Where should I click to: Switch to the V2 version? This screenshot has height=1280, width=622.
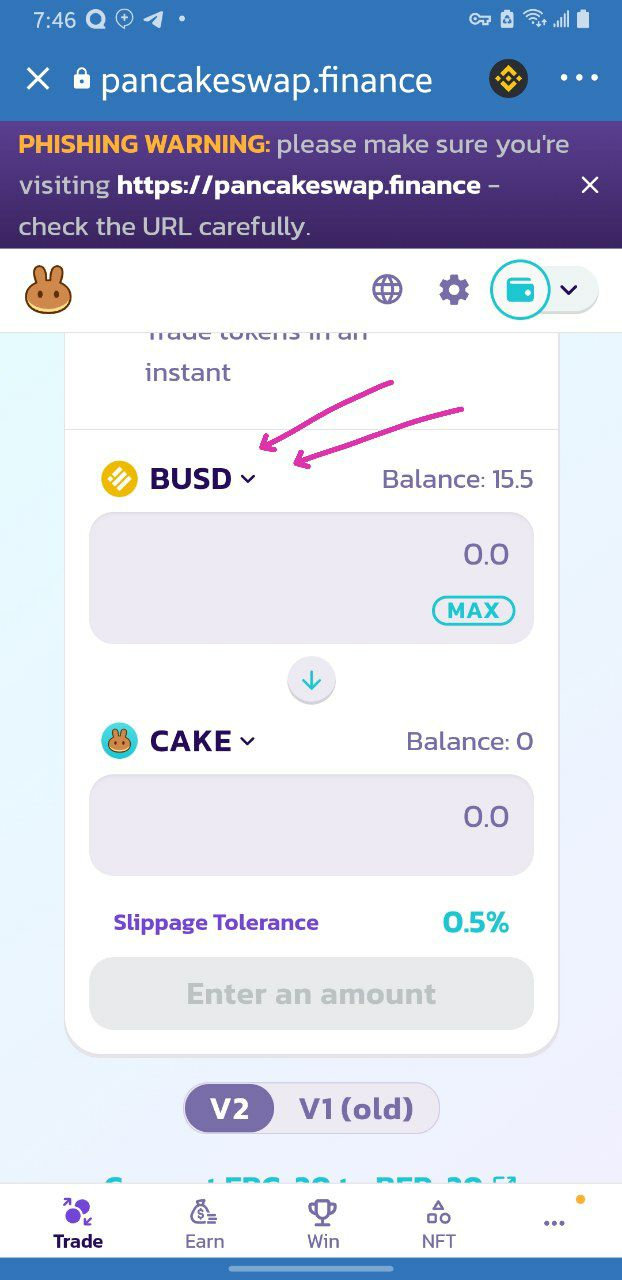[x=229, y=1108]
